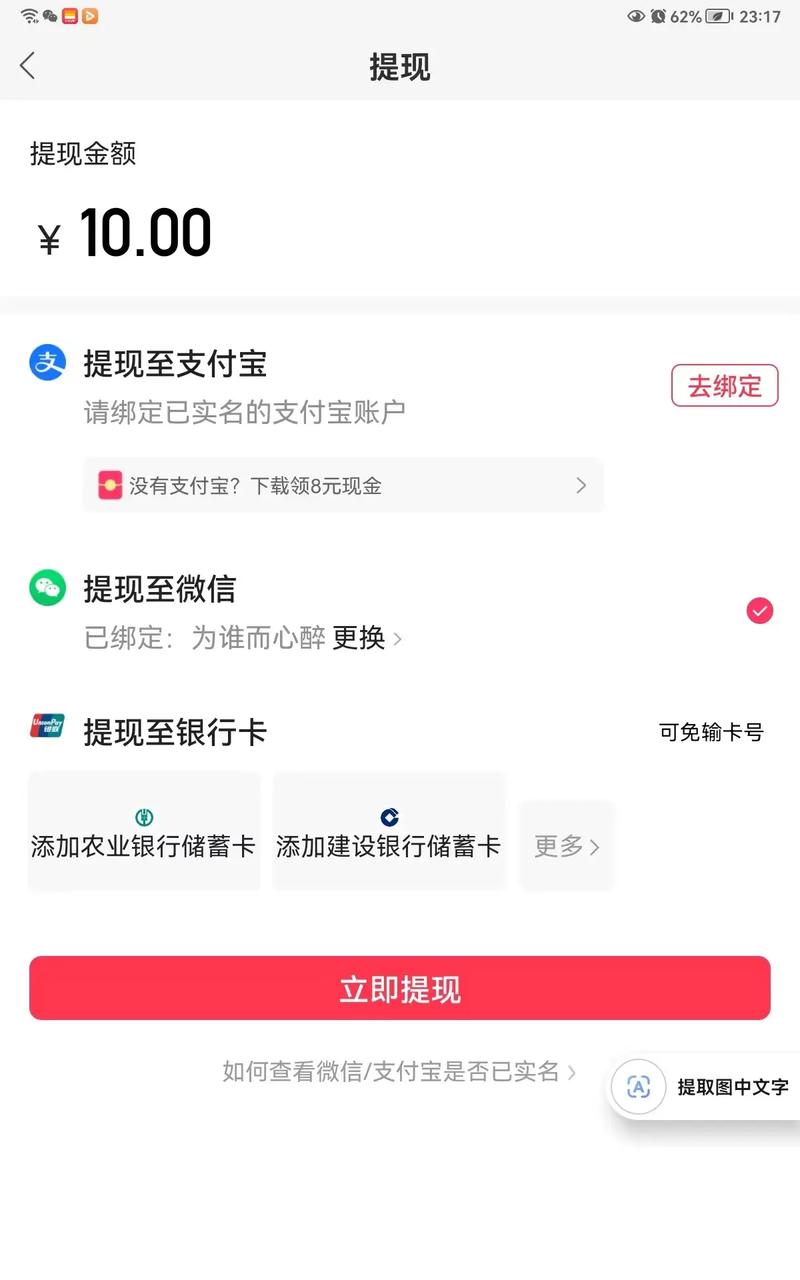Screen dimensions: 800x1280
Task: Click the back arrow at top left
Action: pyautogui.click(x=28, y=65)
